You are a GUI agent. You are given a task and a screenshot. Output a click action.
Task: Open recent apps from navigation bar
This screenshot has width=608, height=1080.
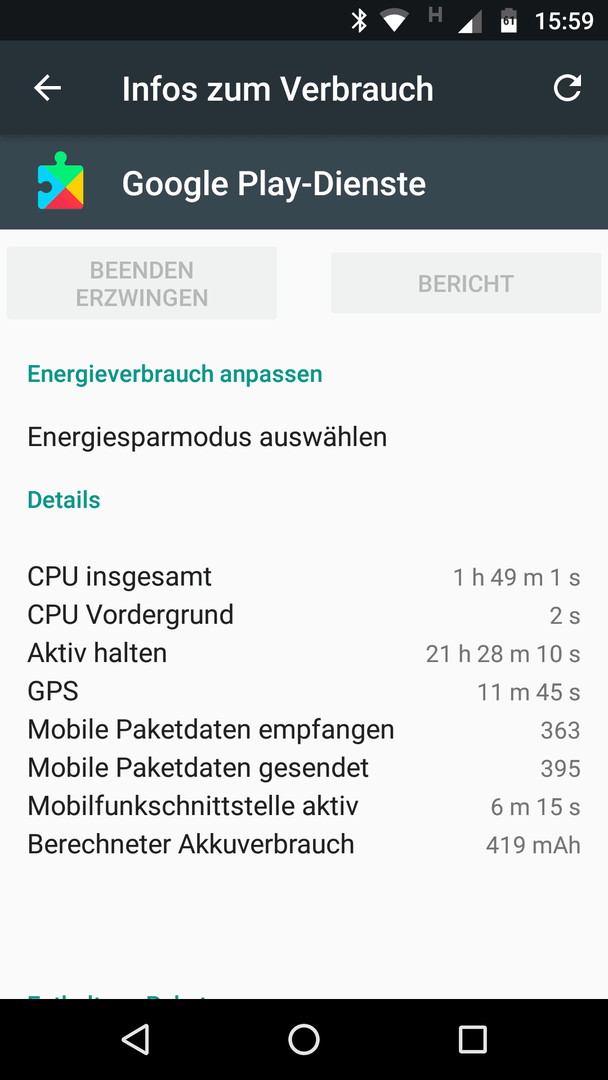472,1039
